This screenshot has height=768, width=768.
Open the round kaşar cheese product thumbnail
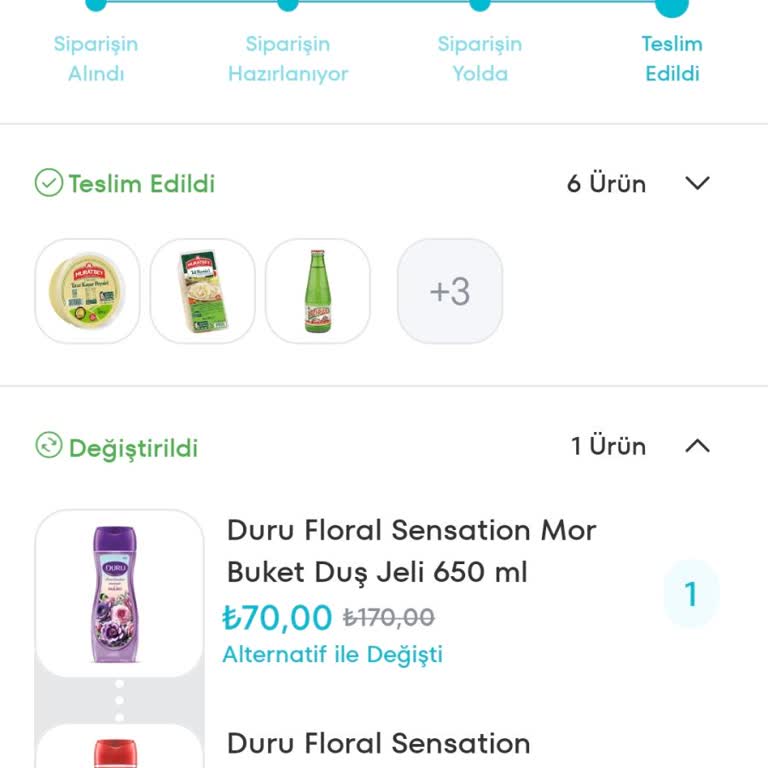click(x=87, y=291)
